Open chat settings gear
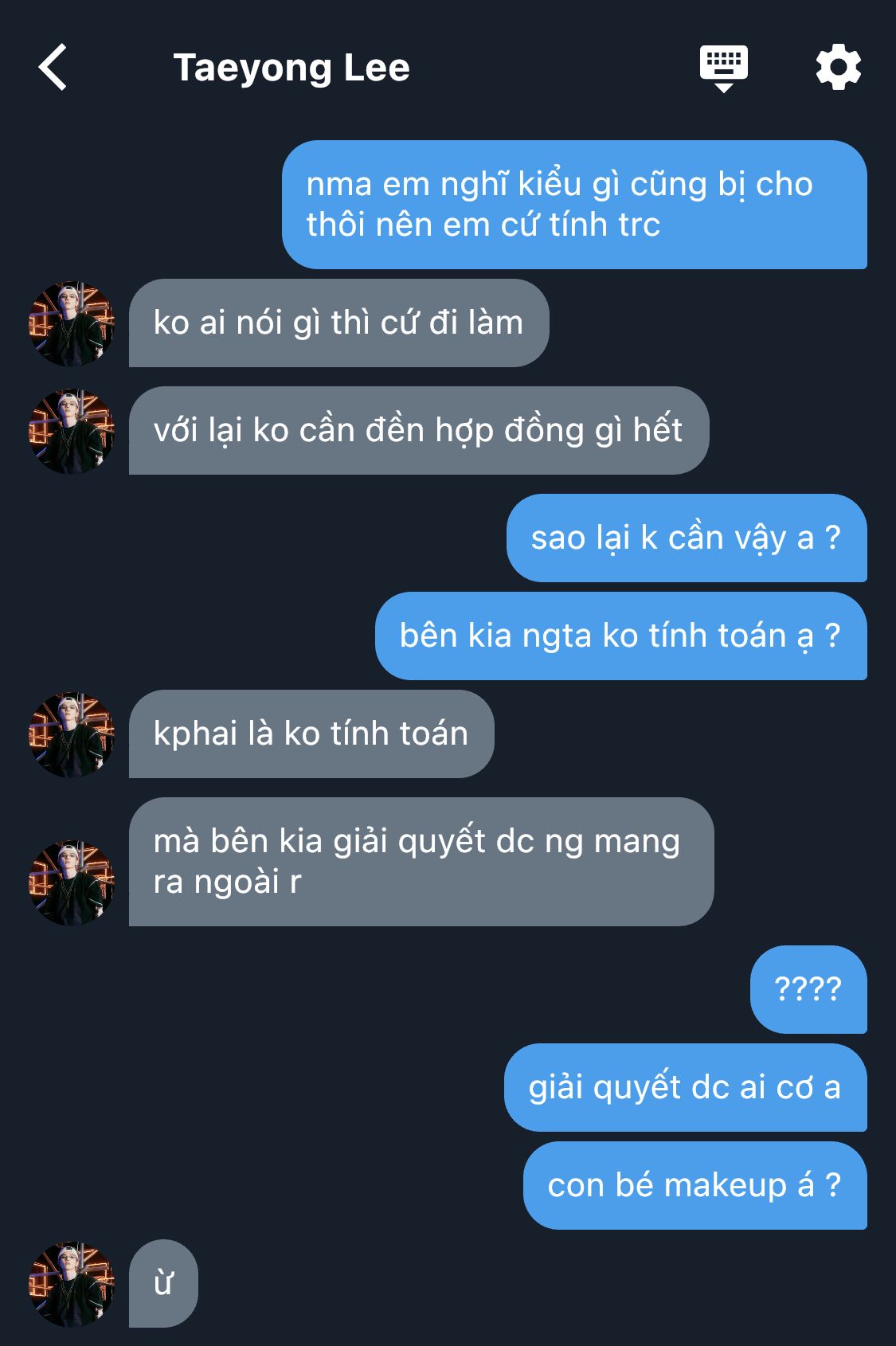896x1346 pixels. coord(838,67)
